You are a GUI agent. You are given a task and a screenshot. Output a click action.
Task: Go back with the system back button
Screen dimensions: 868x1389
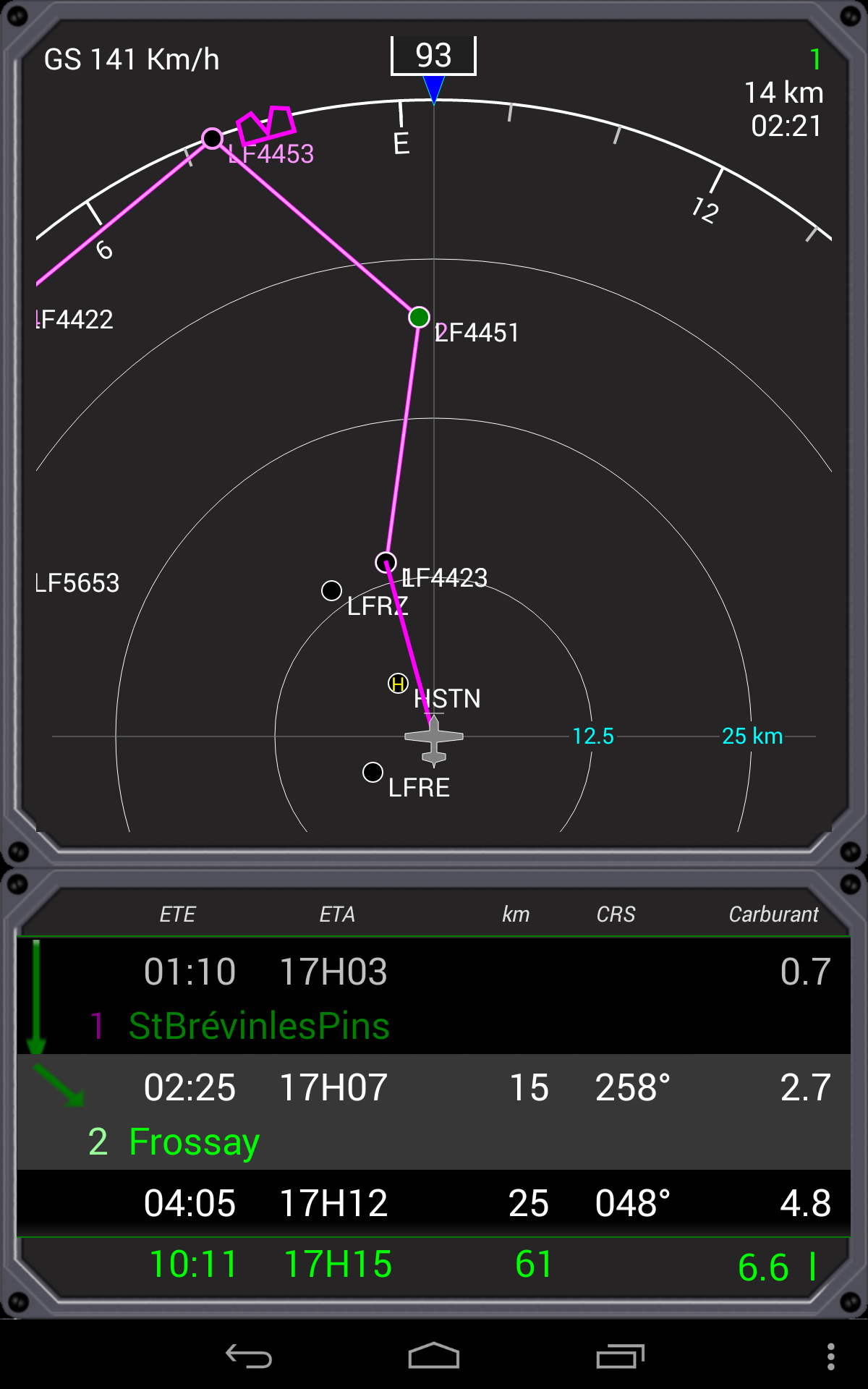[x=249, y=1356]
